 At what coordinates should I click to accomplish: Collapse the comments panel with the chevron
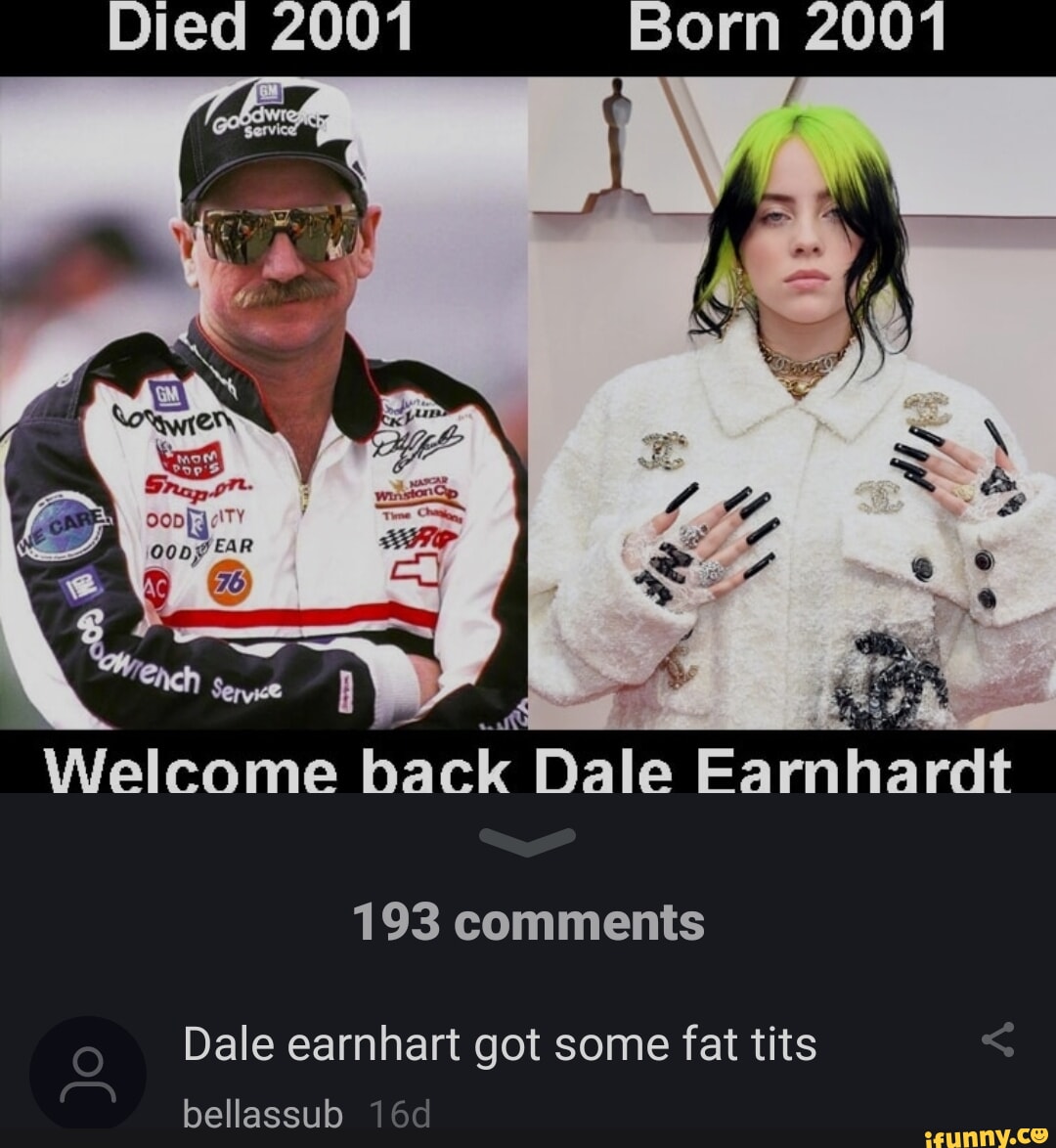(528, 840)
